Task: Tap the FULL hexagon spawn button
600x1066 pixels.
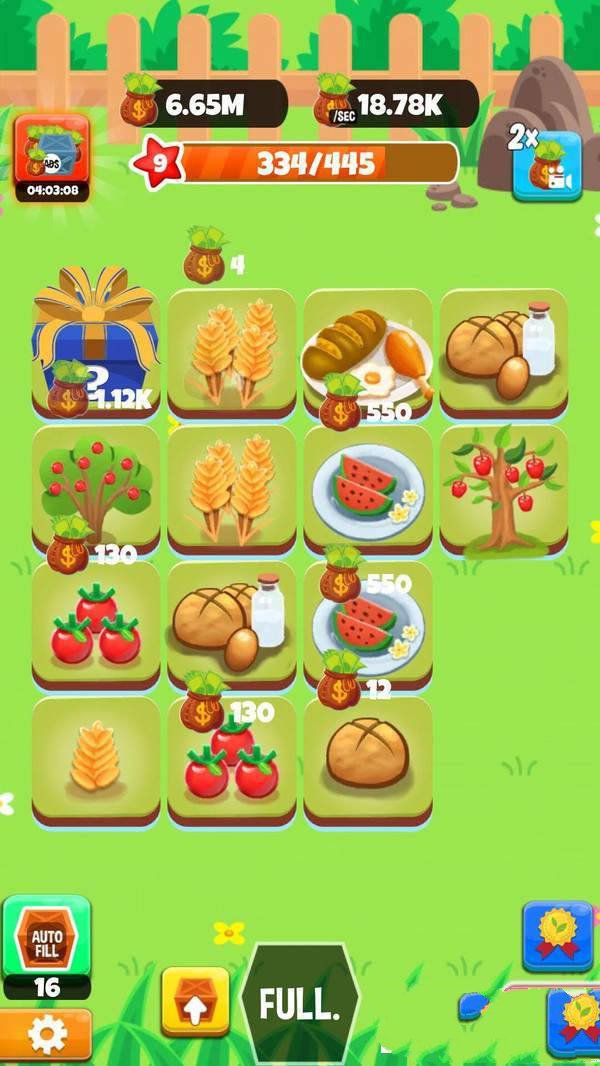Action: click(300, 1003)
